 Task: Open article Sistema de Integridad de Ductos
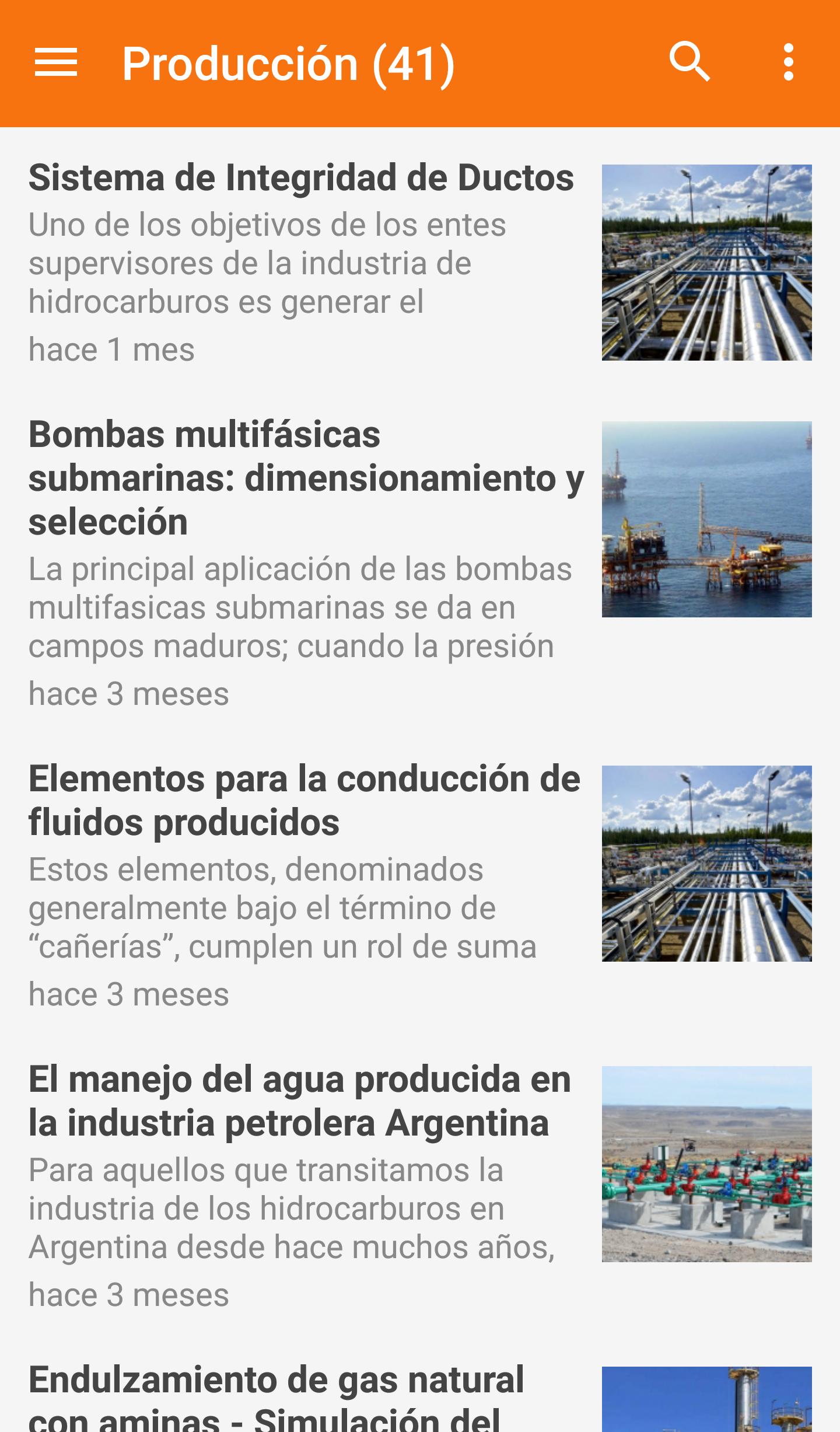301,178
